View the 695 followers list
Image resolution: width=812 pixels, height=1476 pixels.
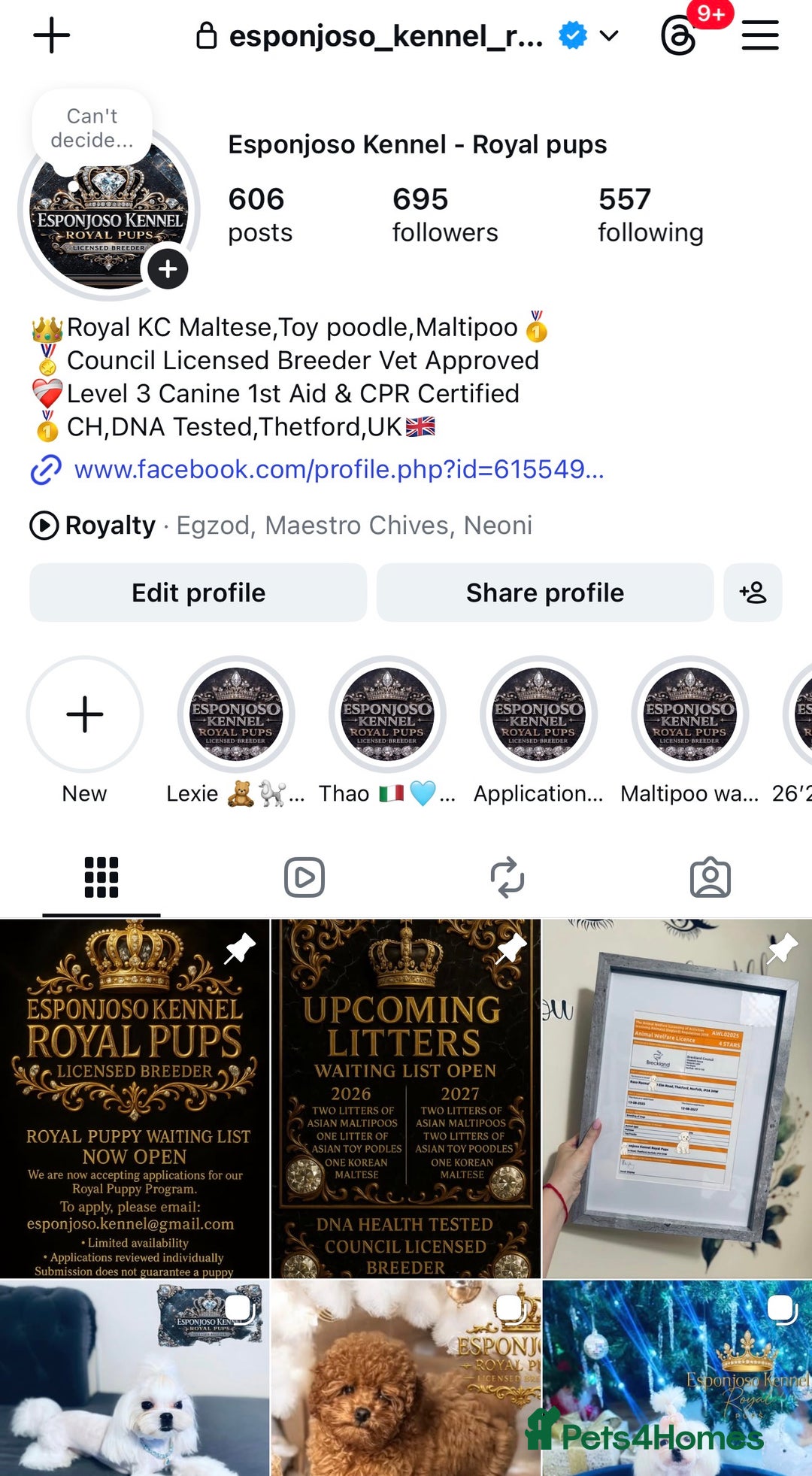(x=444, y=215)
